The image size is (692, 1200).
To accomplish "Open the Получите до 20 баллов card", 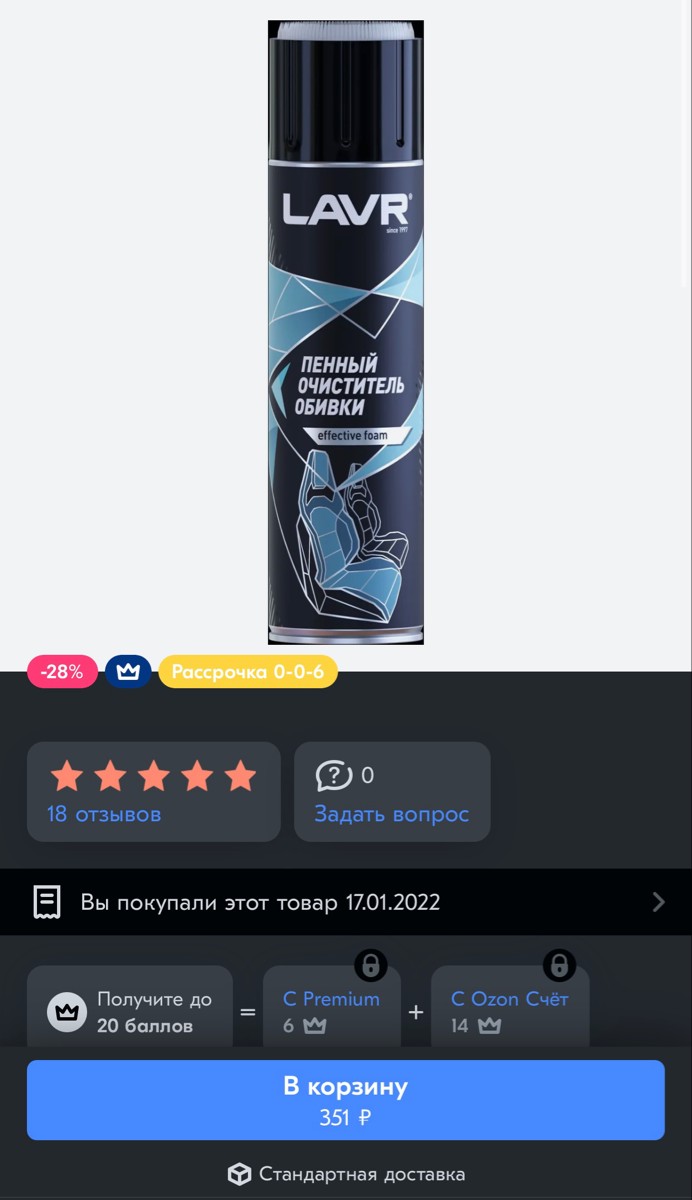I will pos(130,1011).
